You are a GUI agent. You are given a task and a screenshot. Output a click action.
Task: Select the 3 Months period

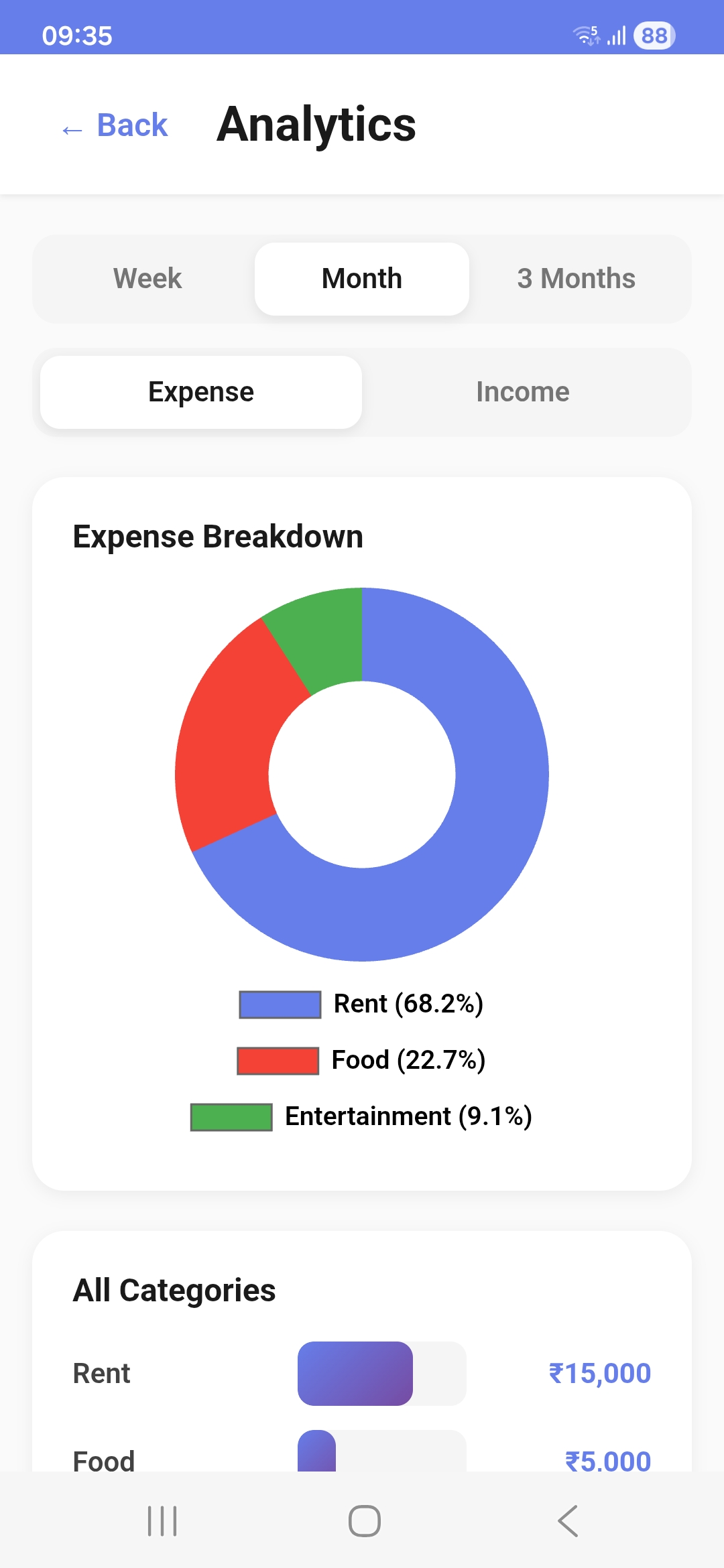(x=577, y=278)
